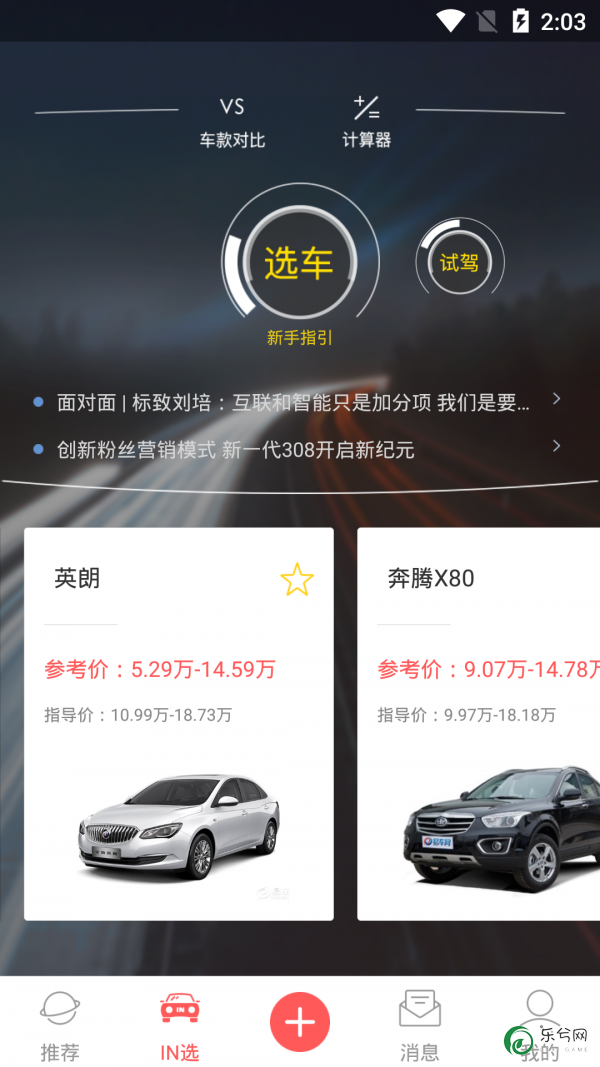The height and width of the screenshot is (1067, 600).
Task: Open the 新手指引 beginner guide
Action: click(299, 338)
